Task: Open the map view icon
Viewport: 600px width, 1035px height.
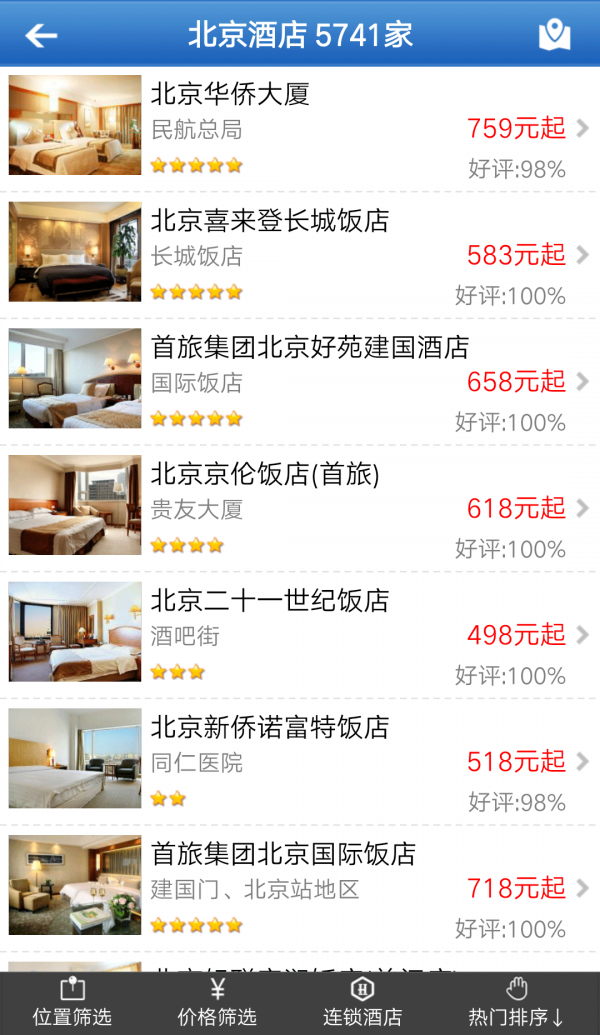Action: click(x=554, y=36)
